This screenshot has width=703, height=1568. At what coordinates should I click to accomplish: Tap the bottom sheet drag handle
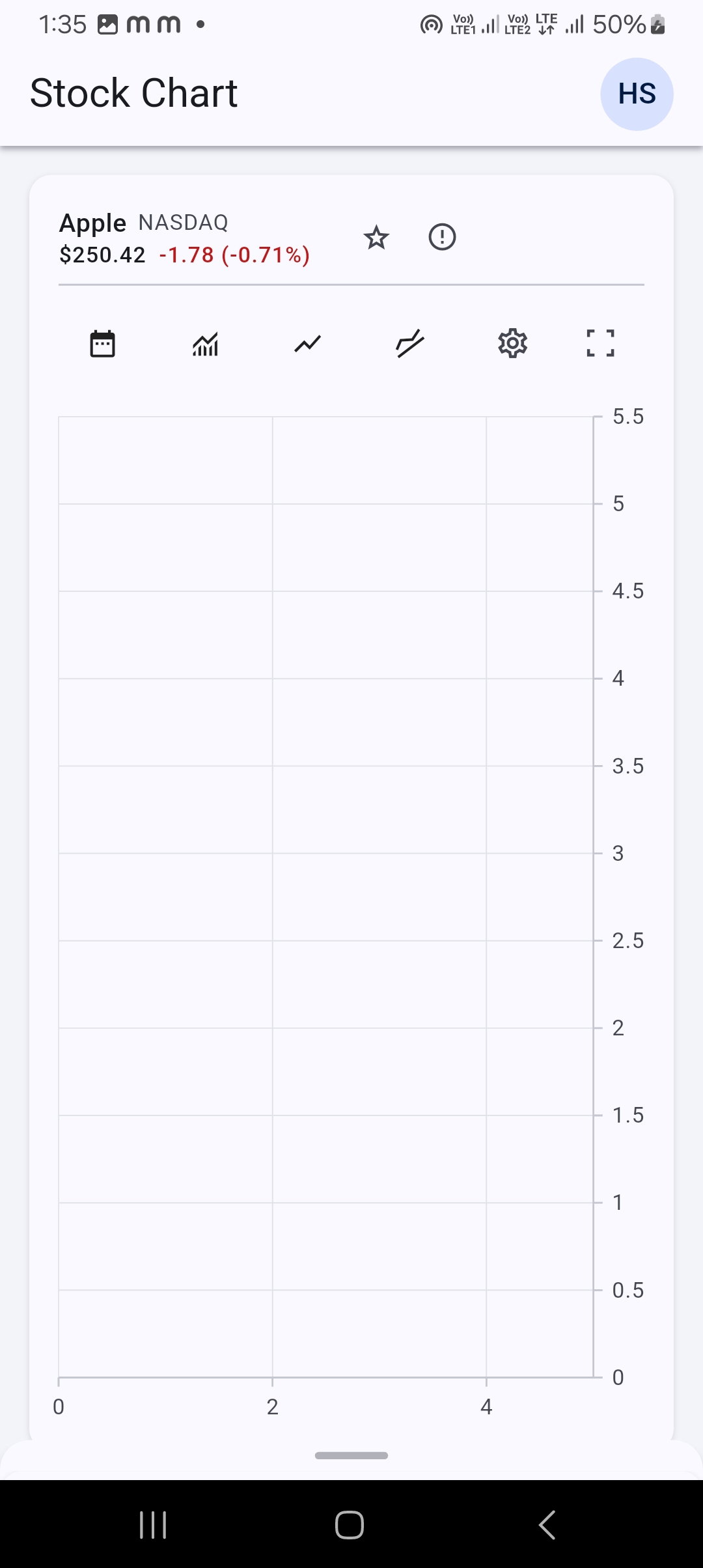coord(351,1455)
